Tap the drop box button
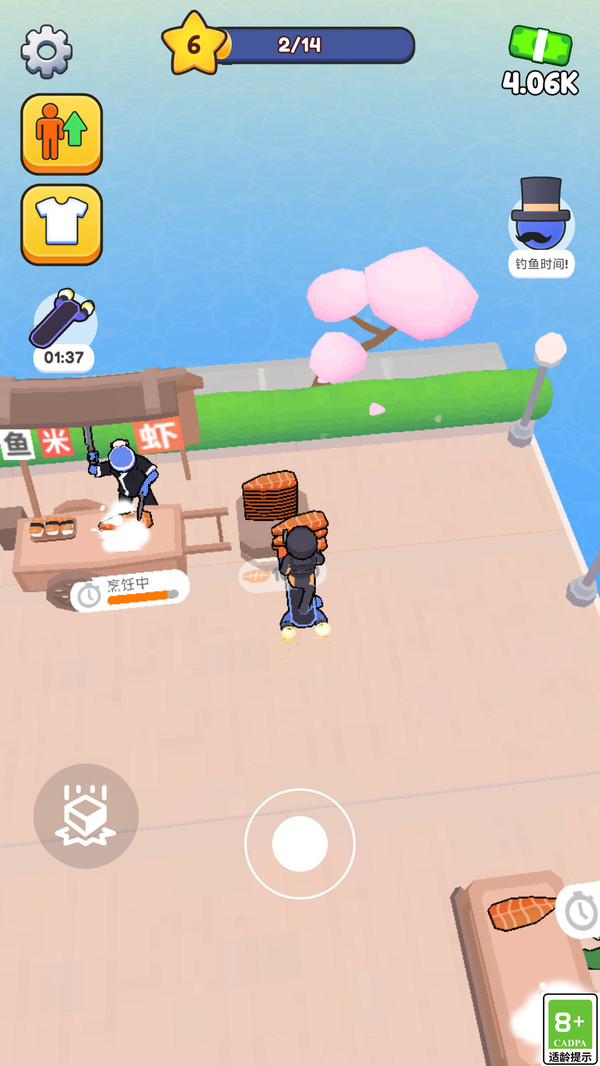This screenshot has width=600, height=1066. pos(86,815)
